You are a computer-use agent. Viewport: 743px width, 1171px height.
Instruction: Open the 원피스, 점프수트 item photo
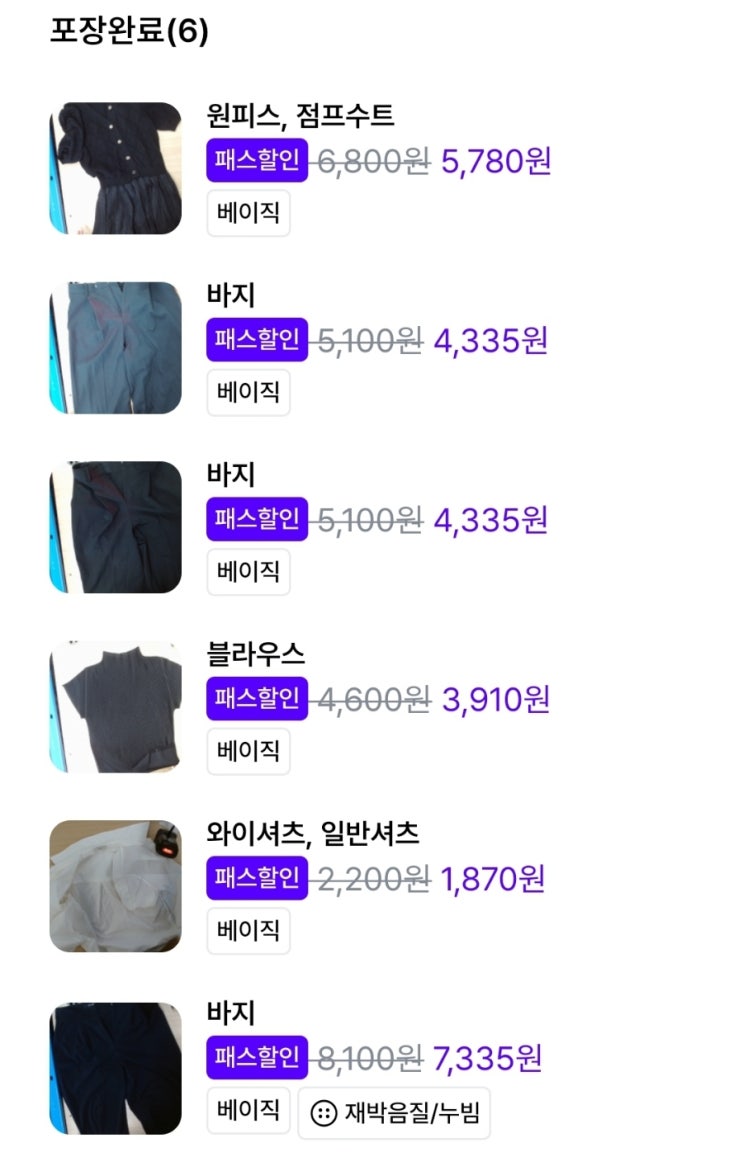[x=115, y=168]
